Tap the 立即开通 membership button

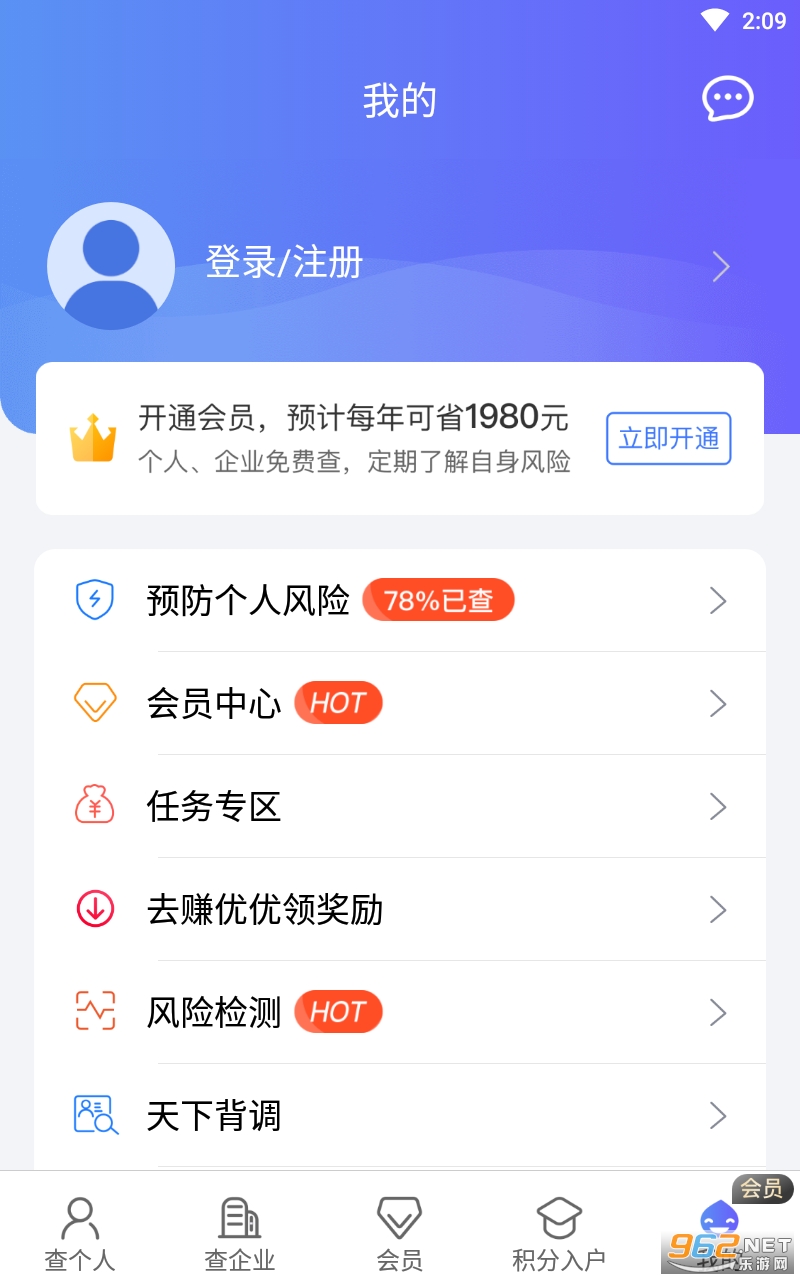[x=668, y=438]
